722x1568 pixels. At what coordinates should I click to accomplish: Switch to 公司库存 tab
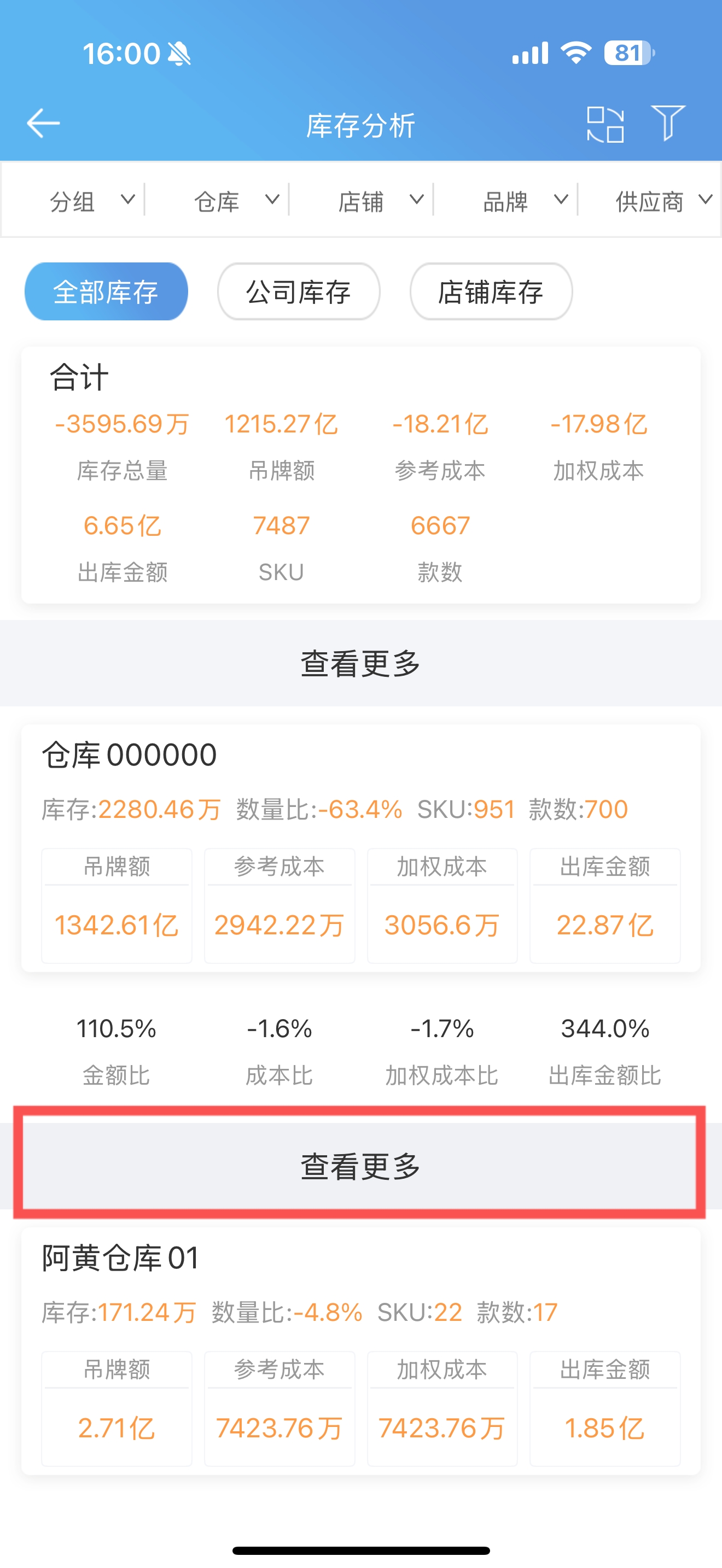pyautogui.click(x=298, y=291)
